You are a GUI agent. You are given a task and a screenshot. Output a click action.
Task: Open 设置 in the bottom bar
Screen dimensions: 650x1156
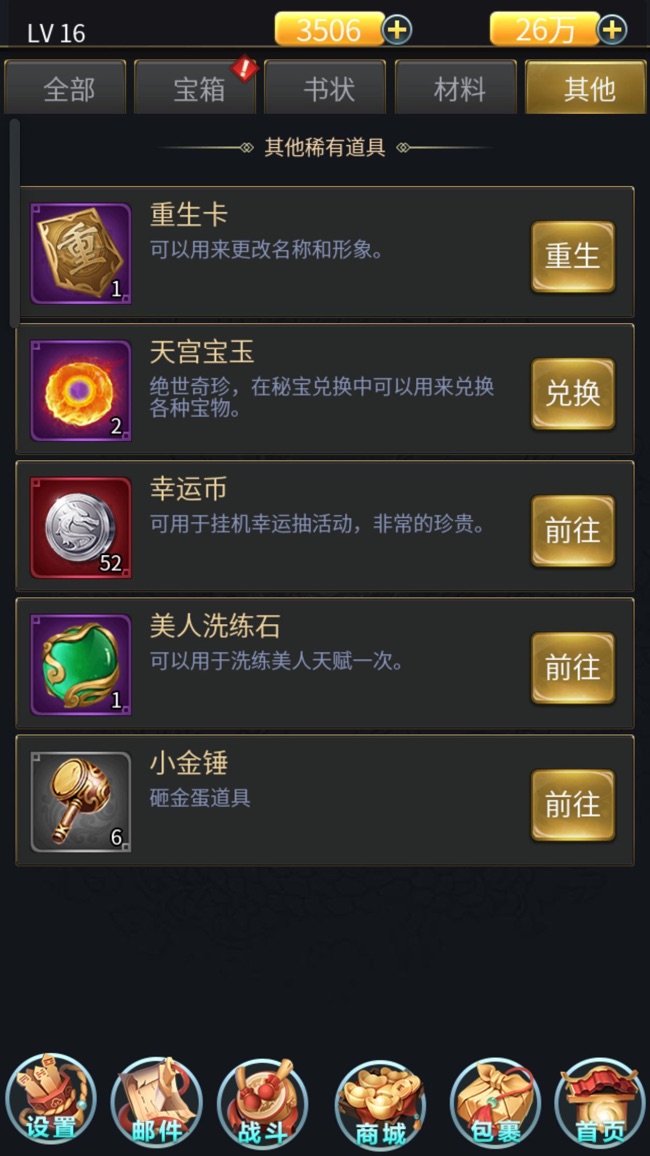51,1100
